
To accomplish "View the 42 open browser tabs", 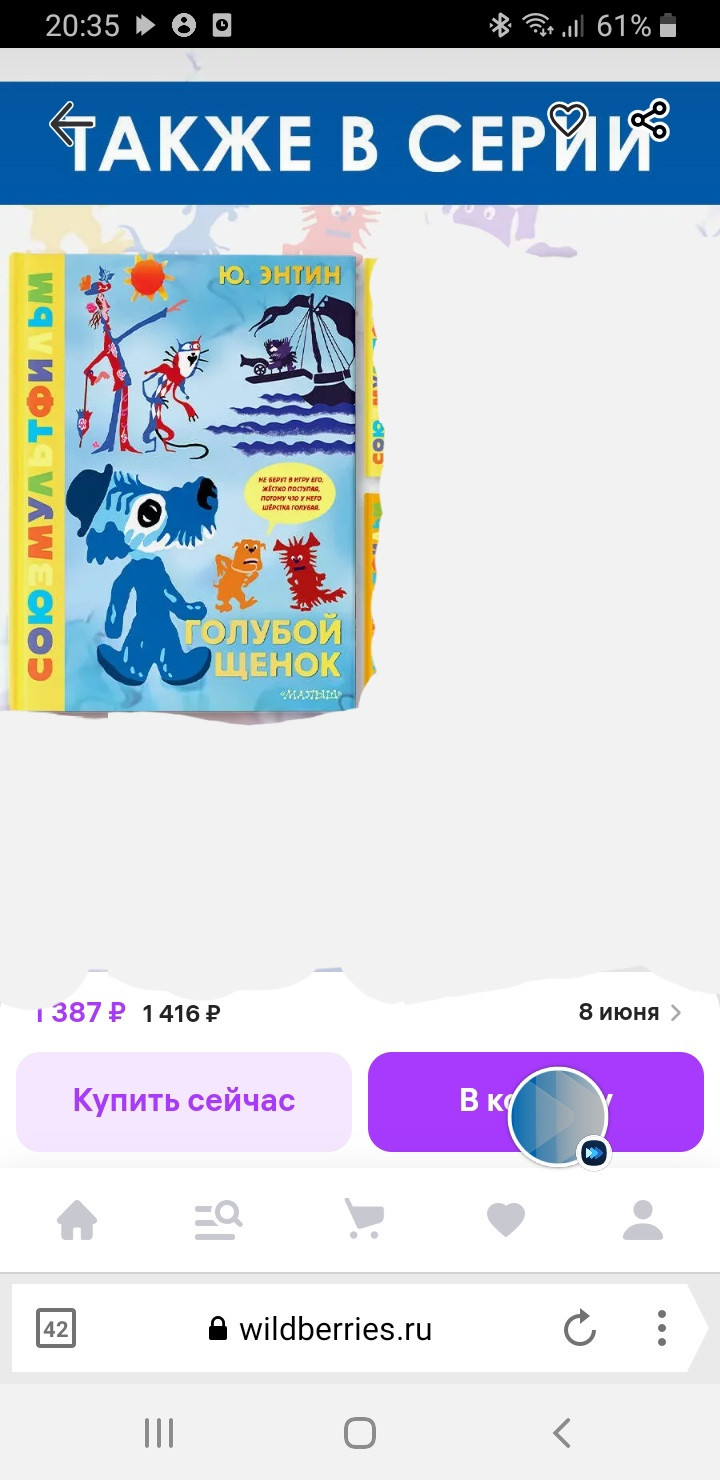I will pos(56,1329).
